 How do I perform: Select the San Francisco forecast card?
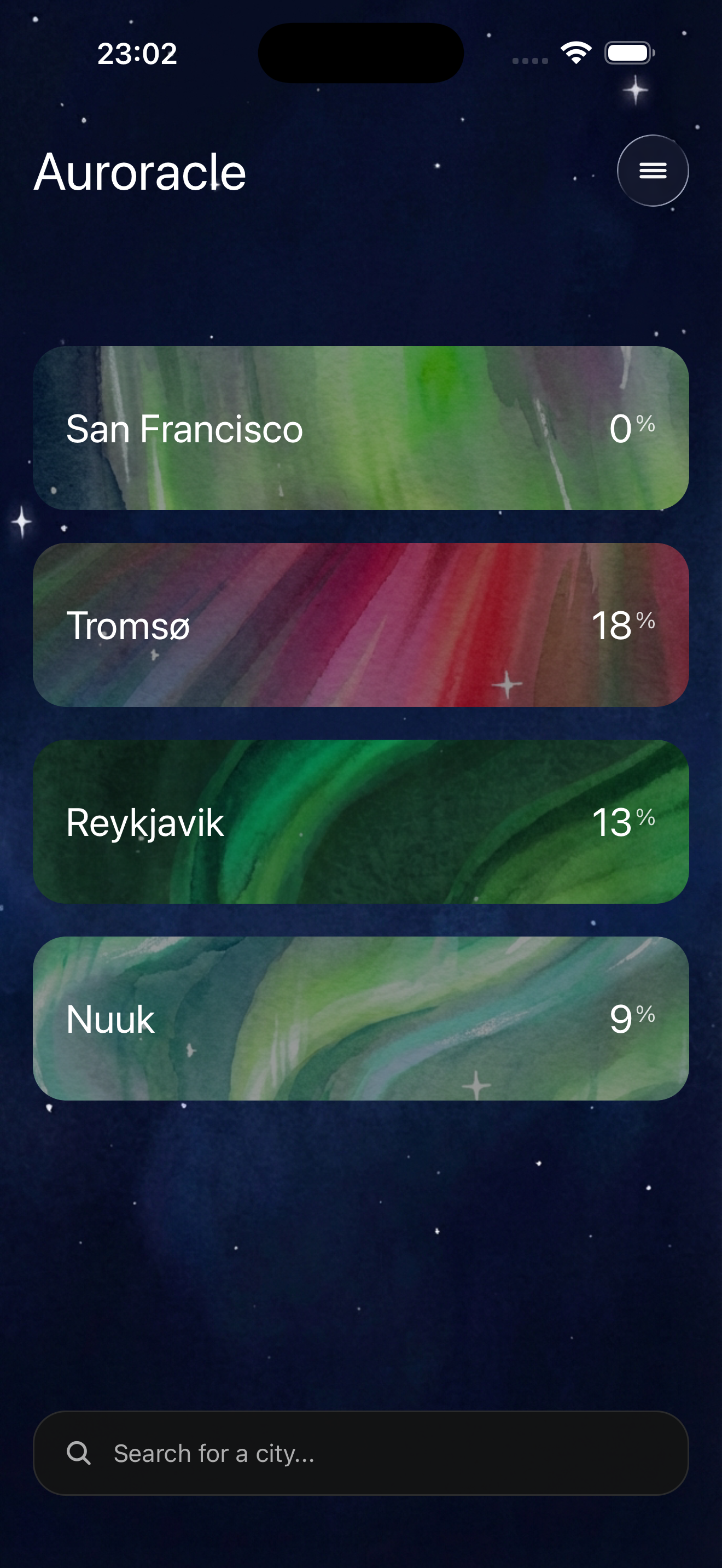click(x=361, y=428)
